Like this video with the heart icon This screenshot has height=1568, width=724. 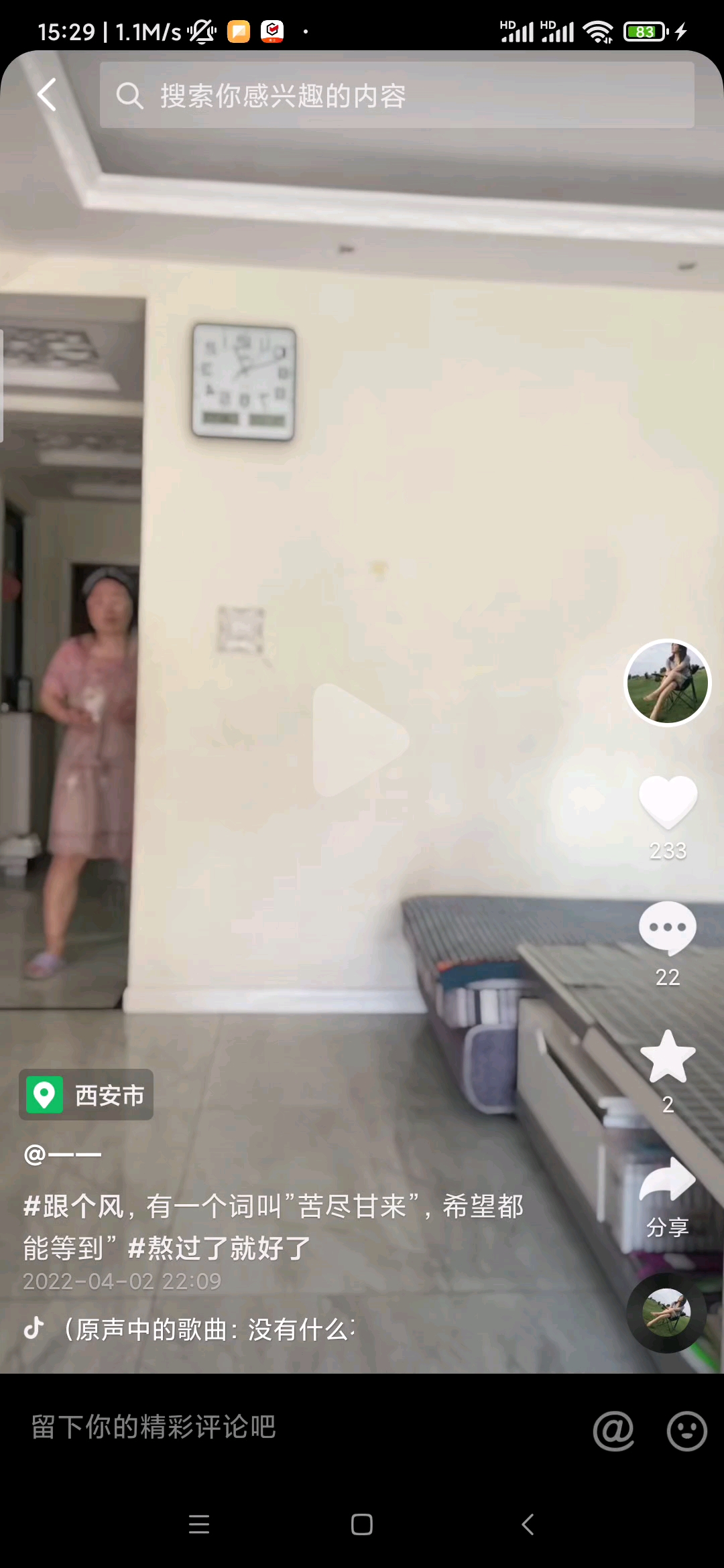pyautogui.click(x=668, y=801)
